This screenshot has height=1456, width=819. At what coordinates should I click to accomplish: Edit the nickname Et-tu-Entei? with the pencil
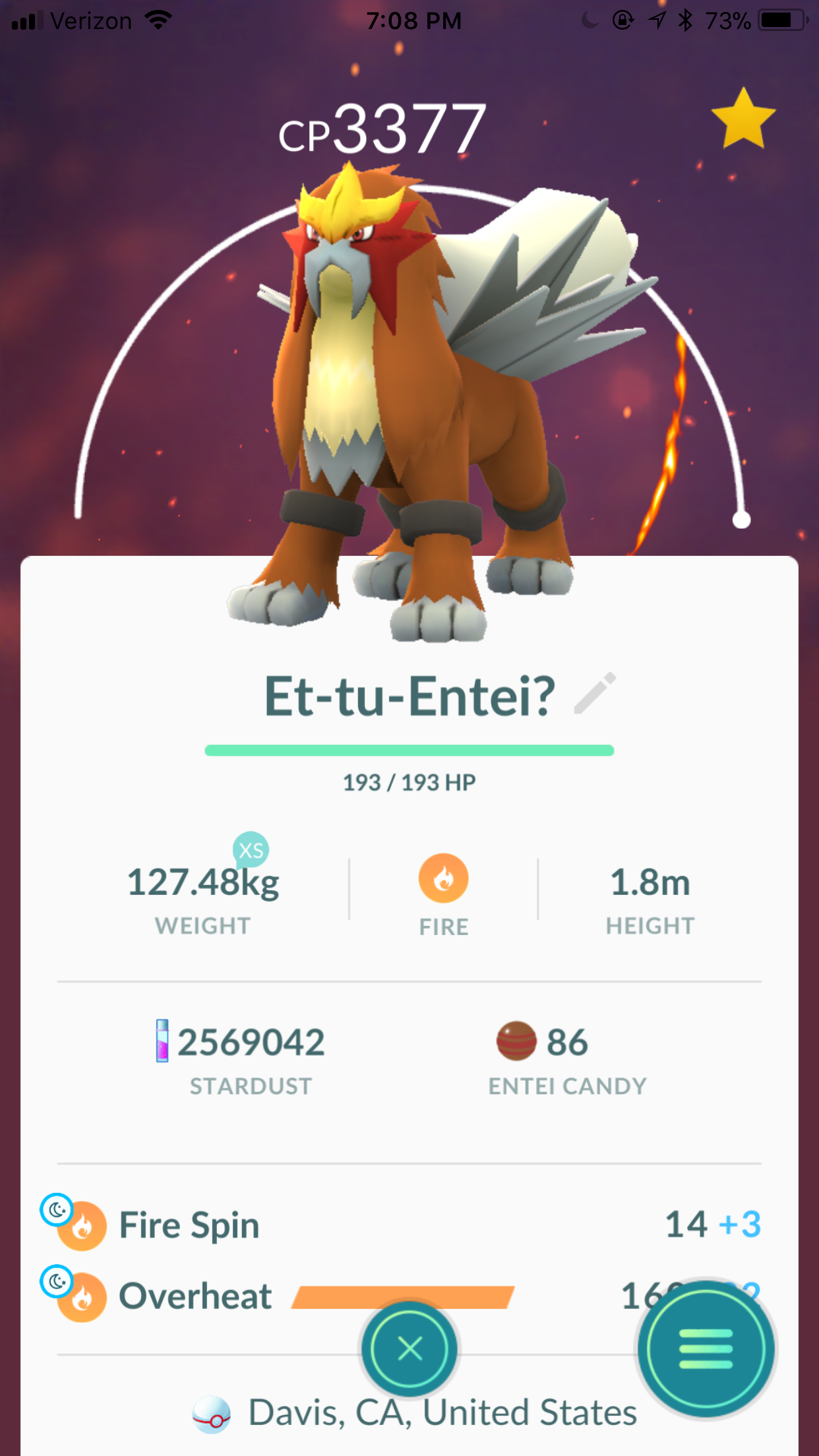595,693
